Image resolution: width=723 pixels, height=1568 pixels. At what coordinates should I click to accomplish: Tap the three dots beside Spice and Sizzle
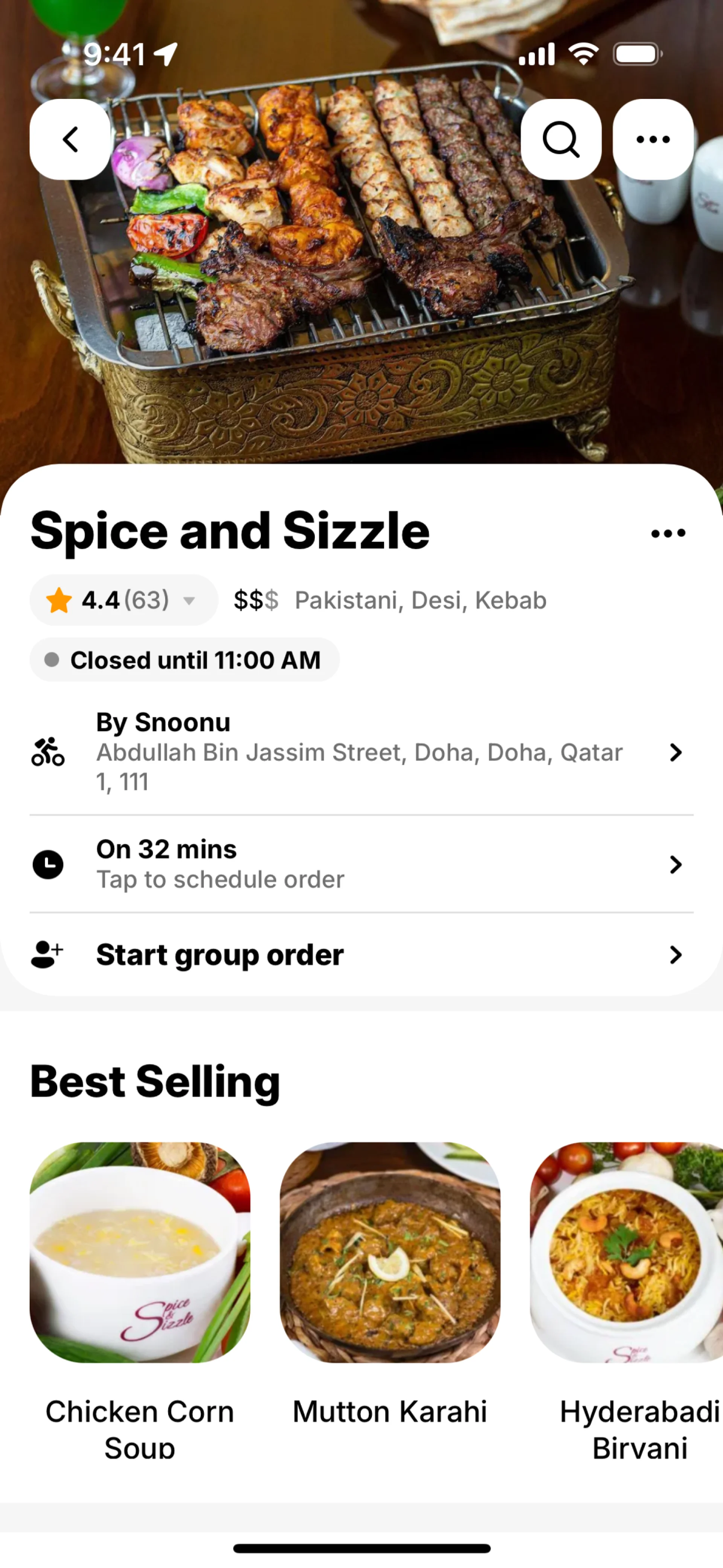[668, 533]
